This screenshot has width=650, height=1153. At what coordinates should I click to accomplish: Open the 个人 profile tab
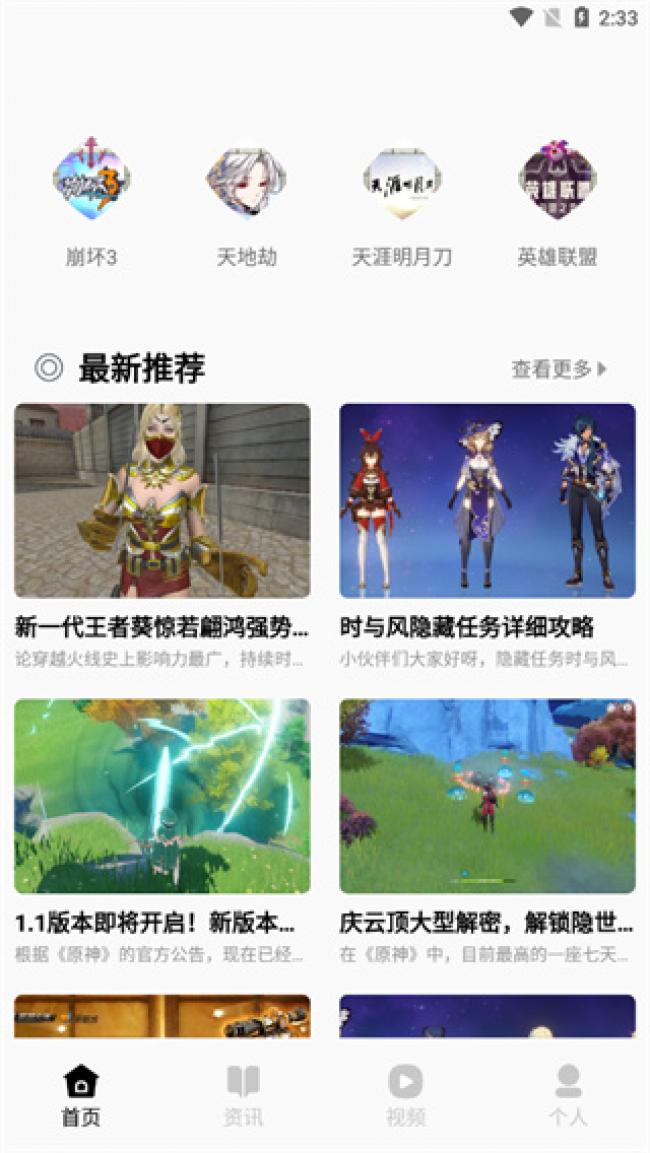point(568,1095)
